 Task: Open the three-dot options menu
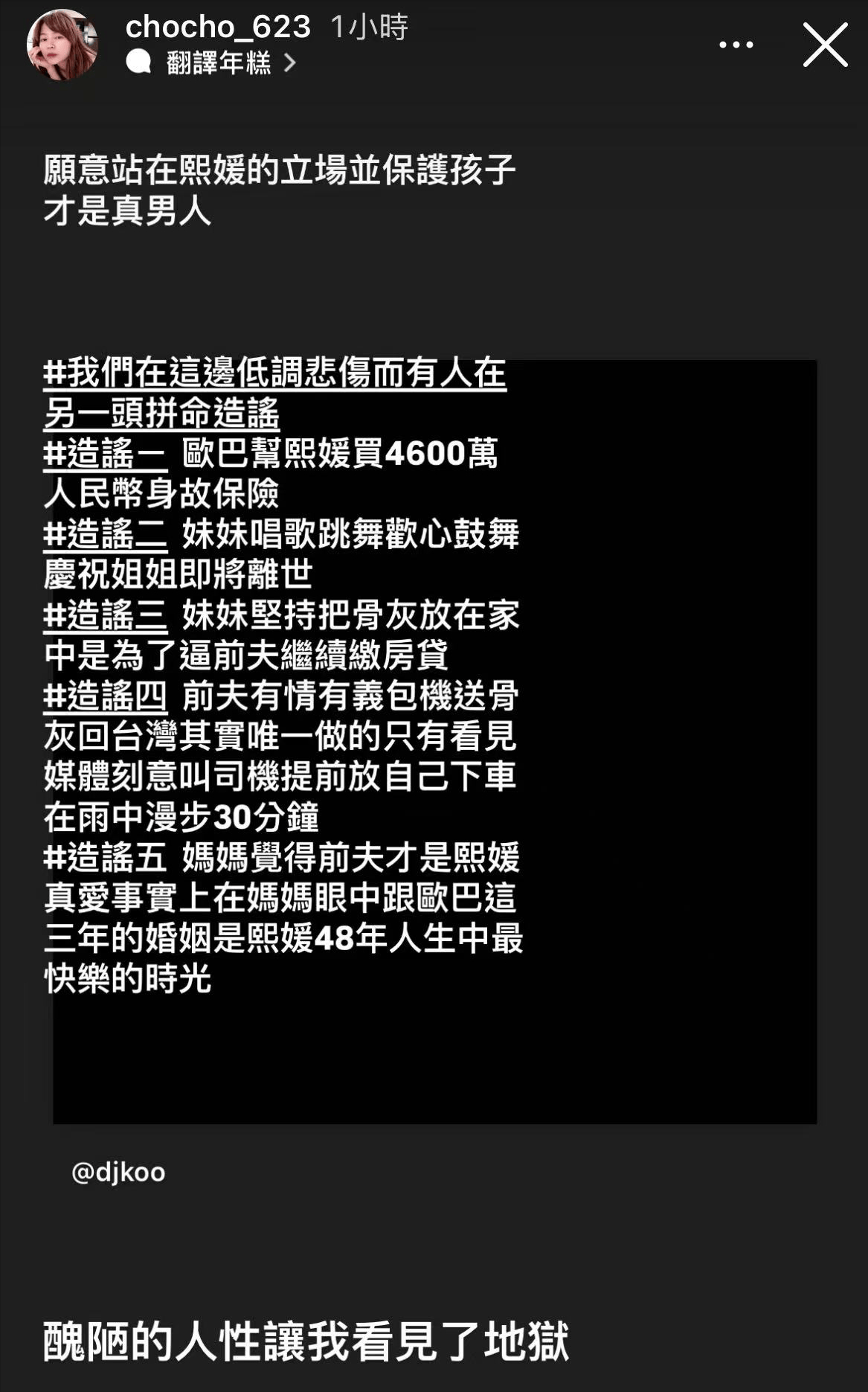click(736, 45)
